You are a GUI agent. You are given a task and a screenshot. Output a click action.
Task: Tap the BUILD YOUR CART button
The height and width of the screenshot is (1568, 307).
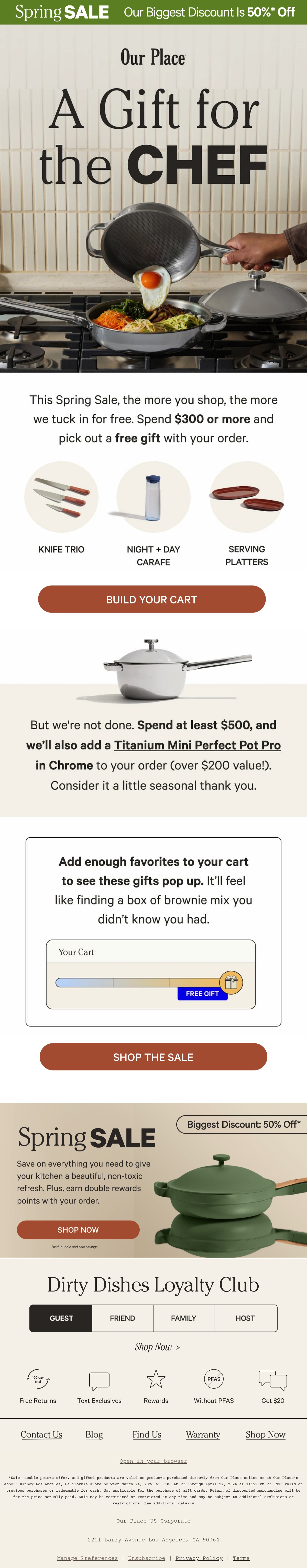[x=152, y=599]
